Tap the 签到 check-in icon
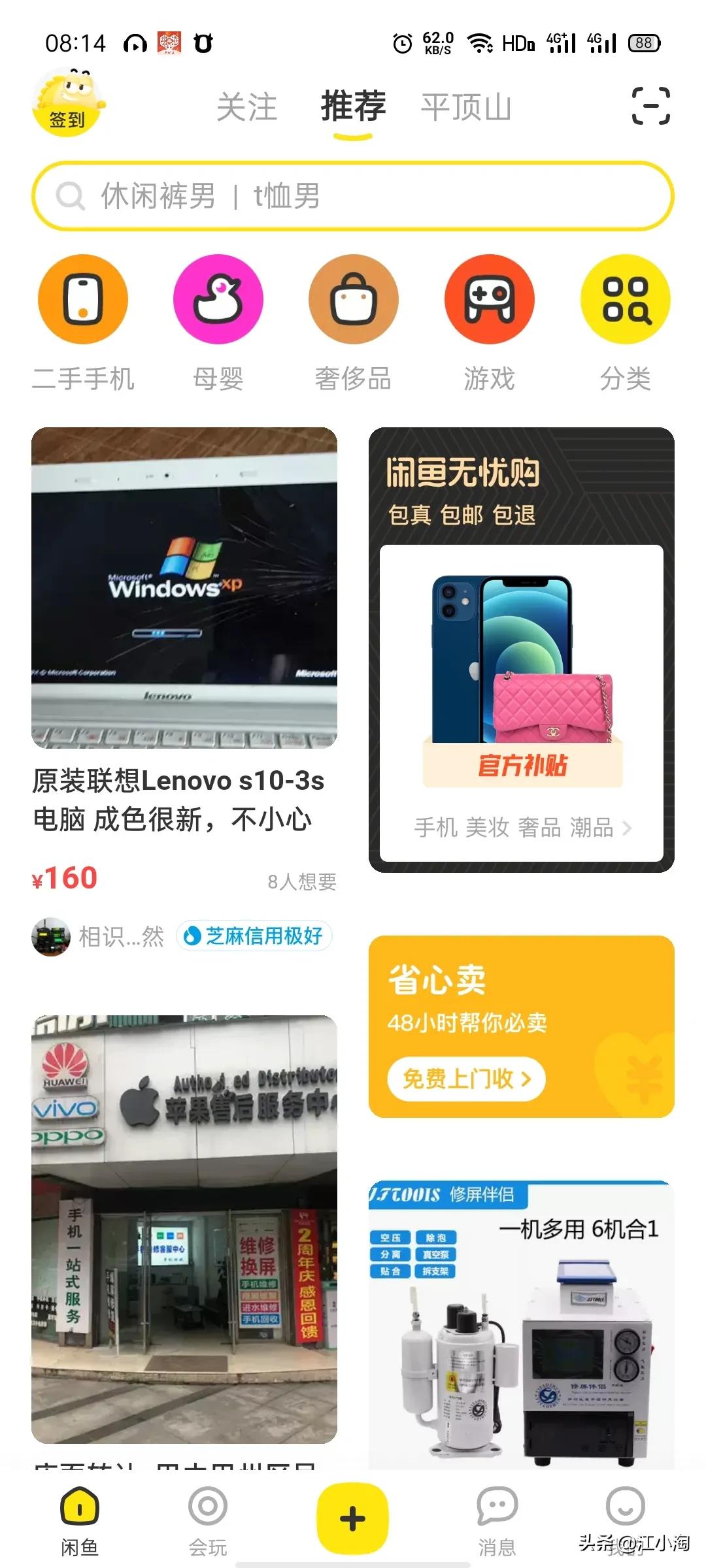Screen dimensions: 706x1568 click(x=67, y=103)
